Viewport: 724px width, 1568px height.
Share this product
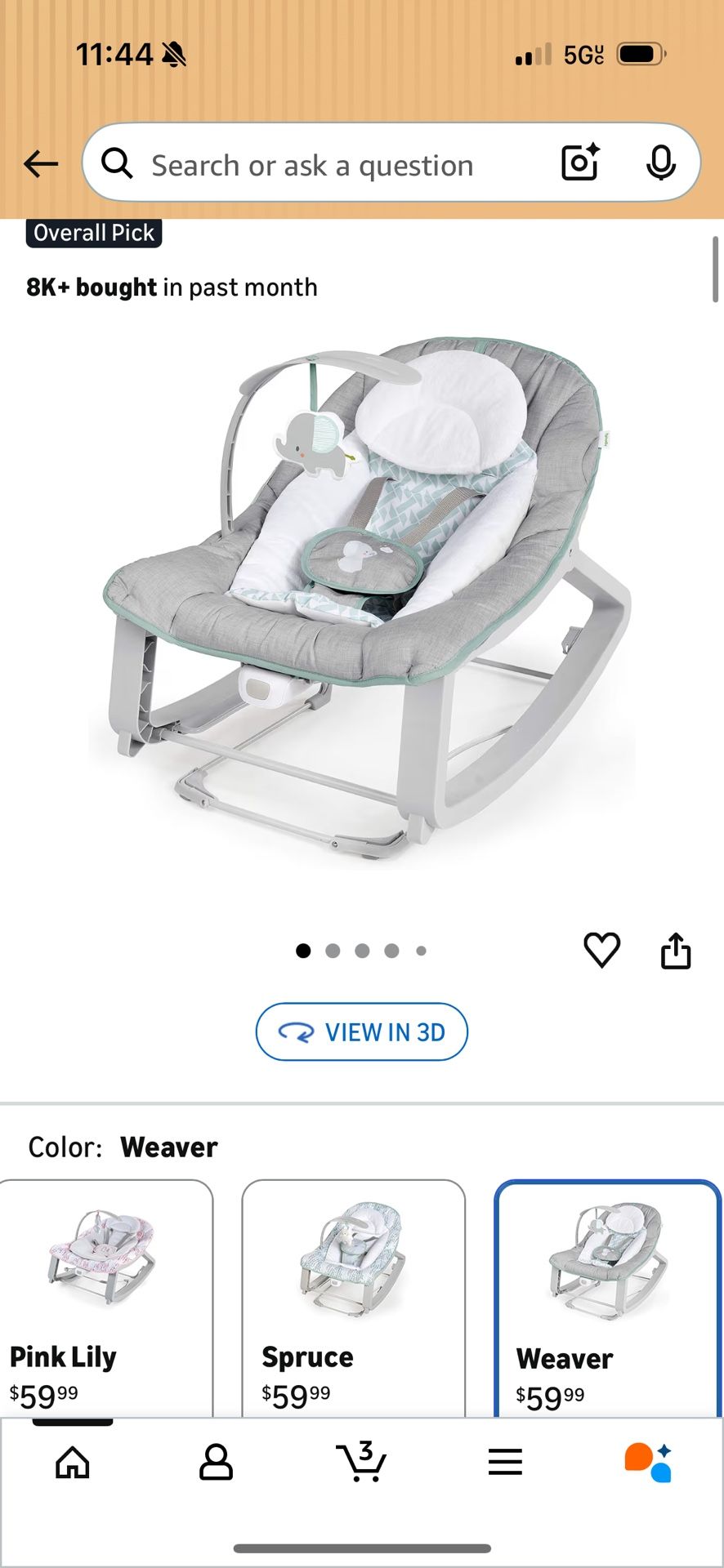pyautogui.click(x=676, y=951)
